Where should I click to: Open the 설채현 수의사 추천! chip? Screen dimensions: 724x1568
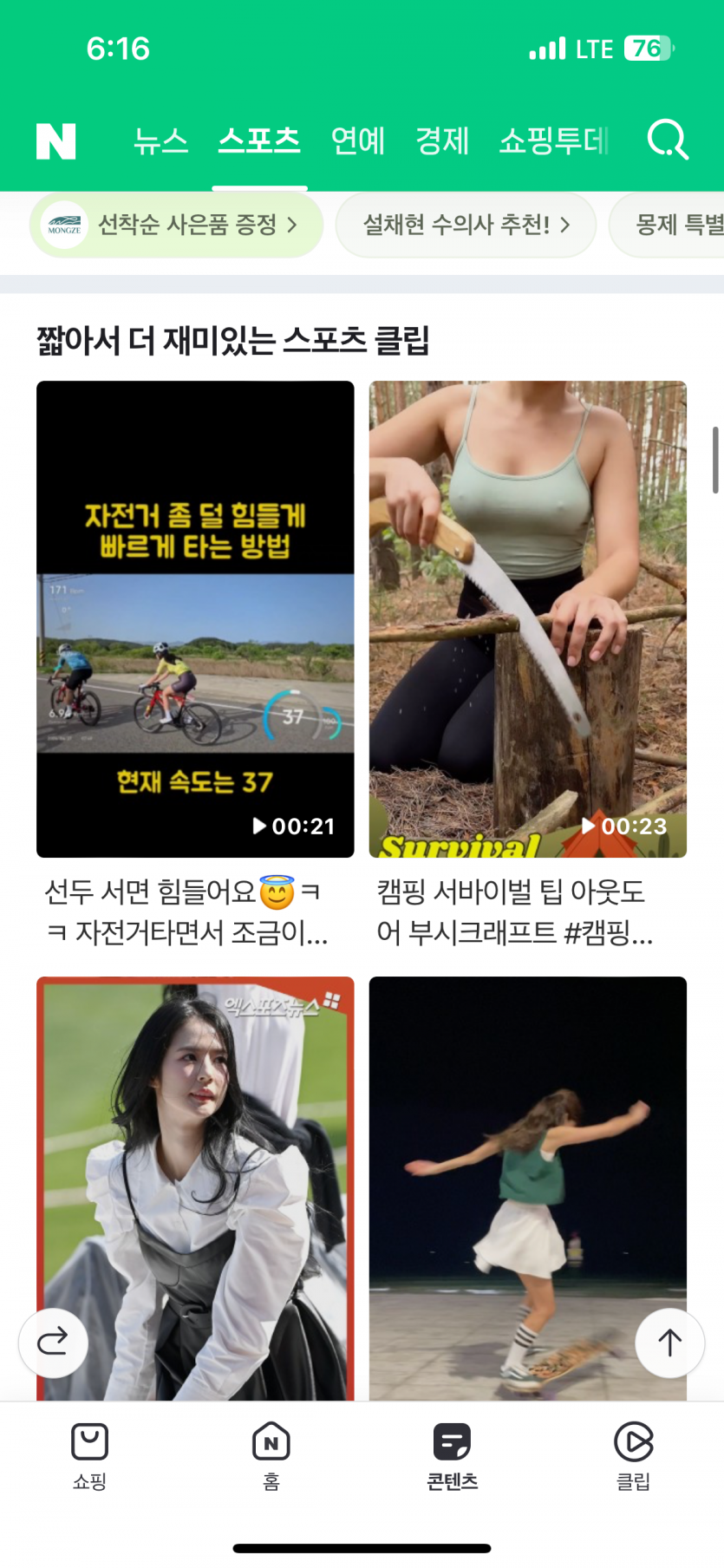[466, 225]
